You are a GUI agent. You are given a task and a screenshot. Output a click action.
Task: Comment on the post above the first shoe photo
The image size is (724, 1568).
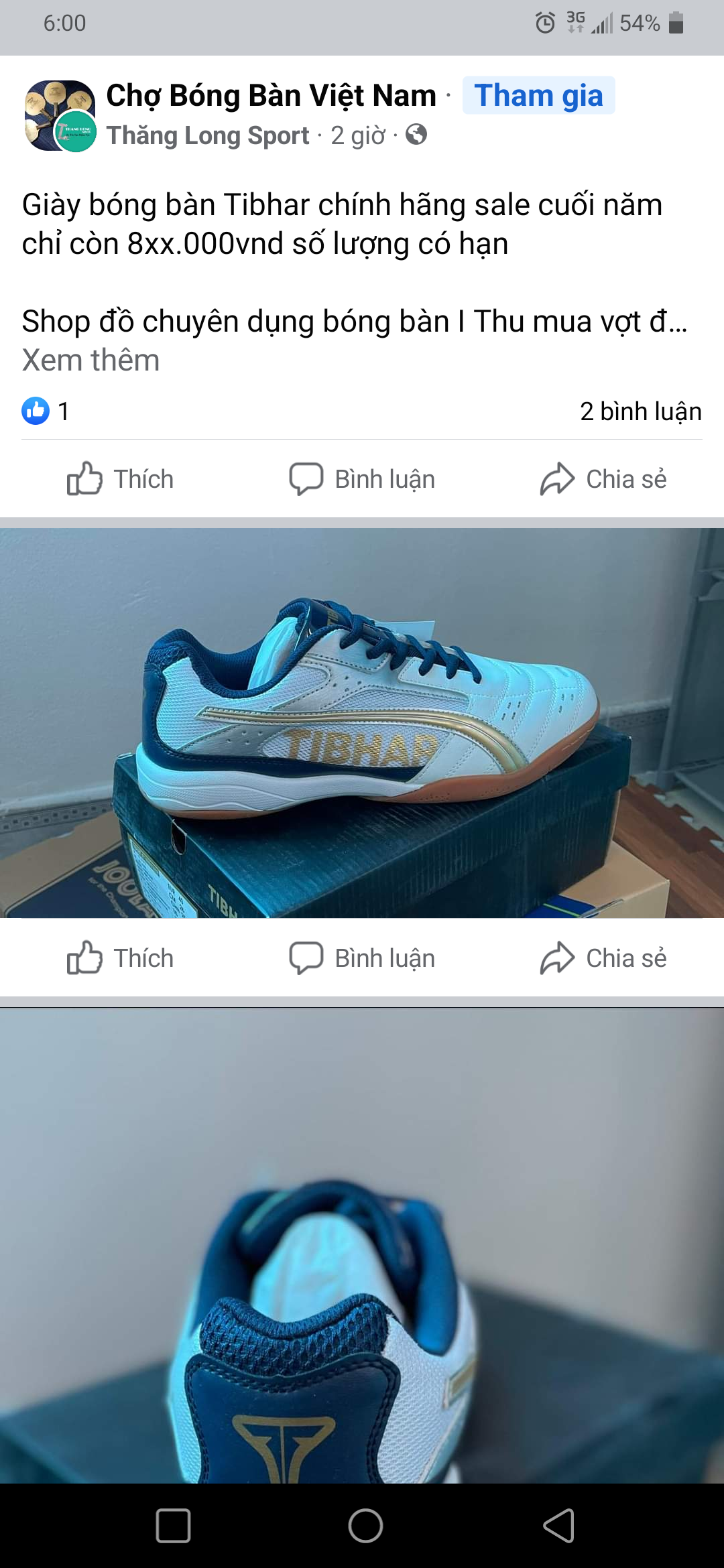[x=362, y=479]
